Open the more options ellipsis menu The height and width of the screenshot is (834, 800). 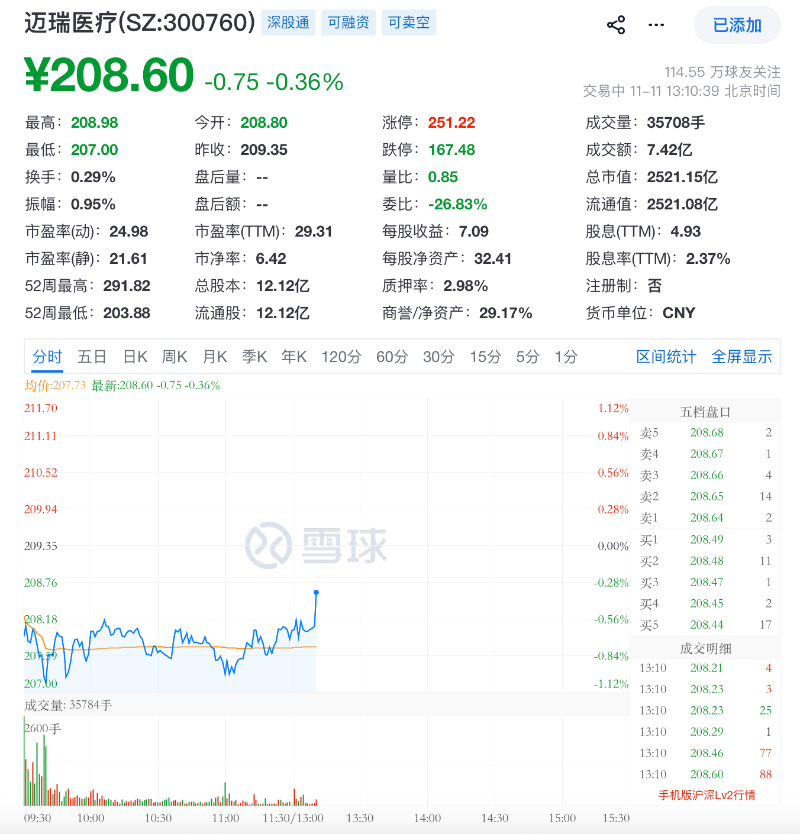click(x=655, y=25)
